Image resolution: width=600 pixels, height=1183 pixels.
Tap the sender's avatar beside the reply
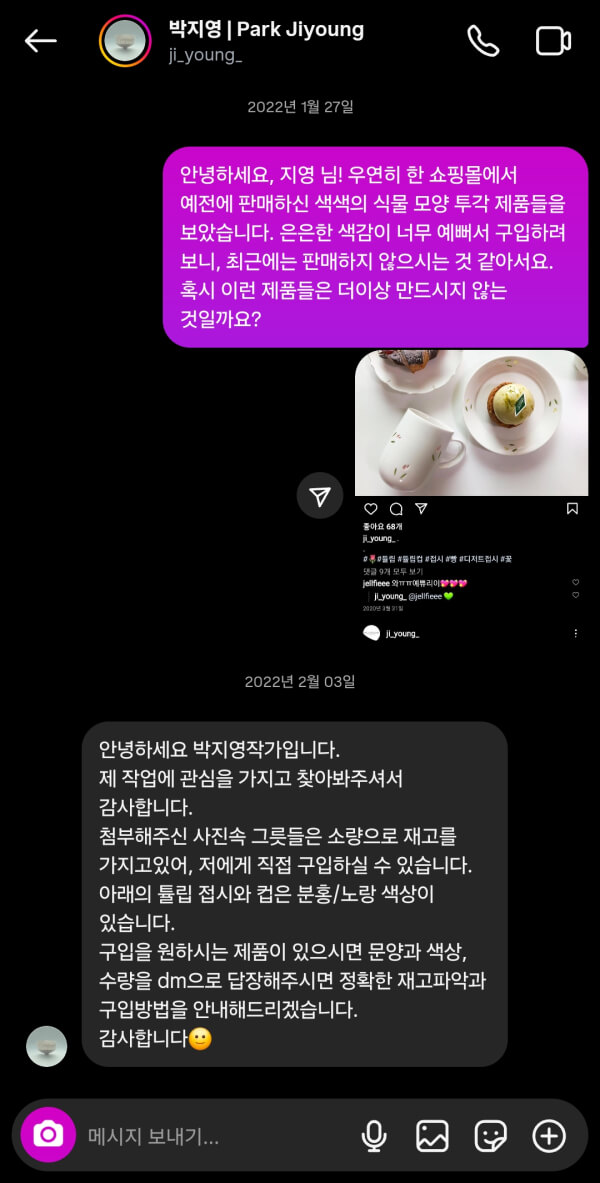point(46,1046)
